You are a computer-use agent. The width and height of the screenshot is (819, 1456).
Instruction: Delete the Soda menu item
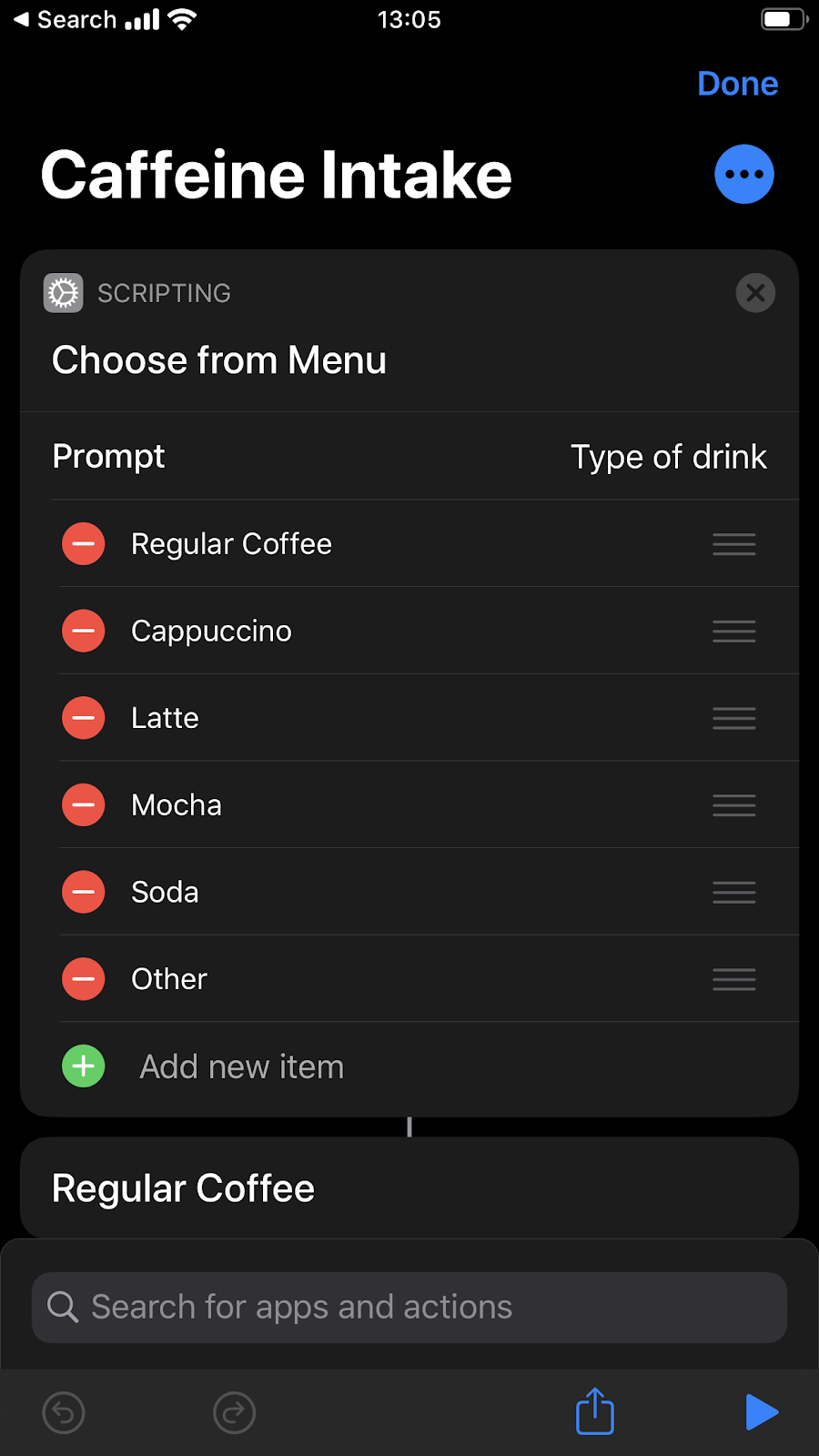pos(84,893)
